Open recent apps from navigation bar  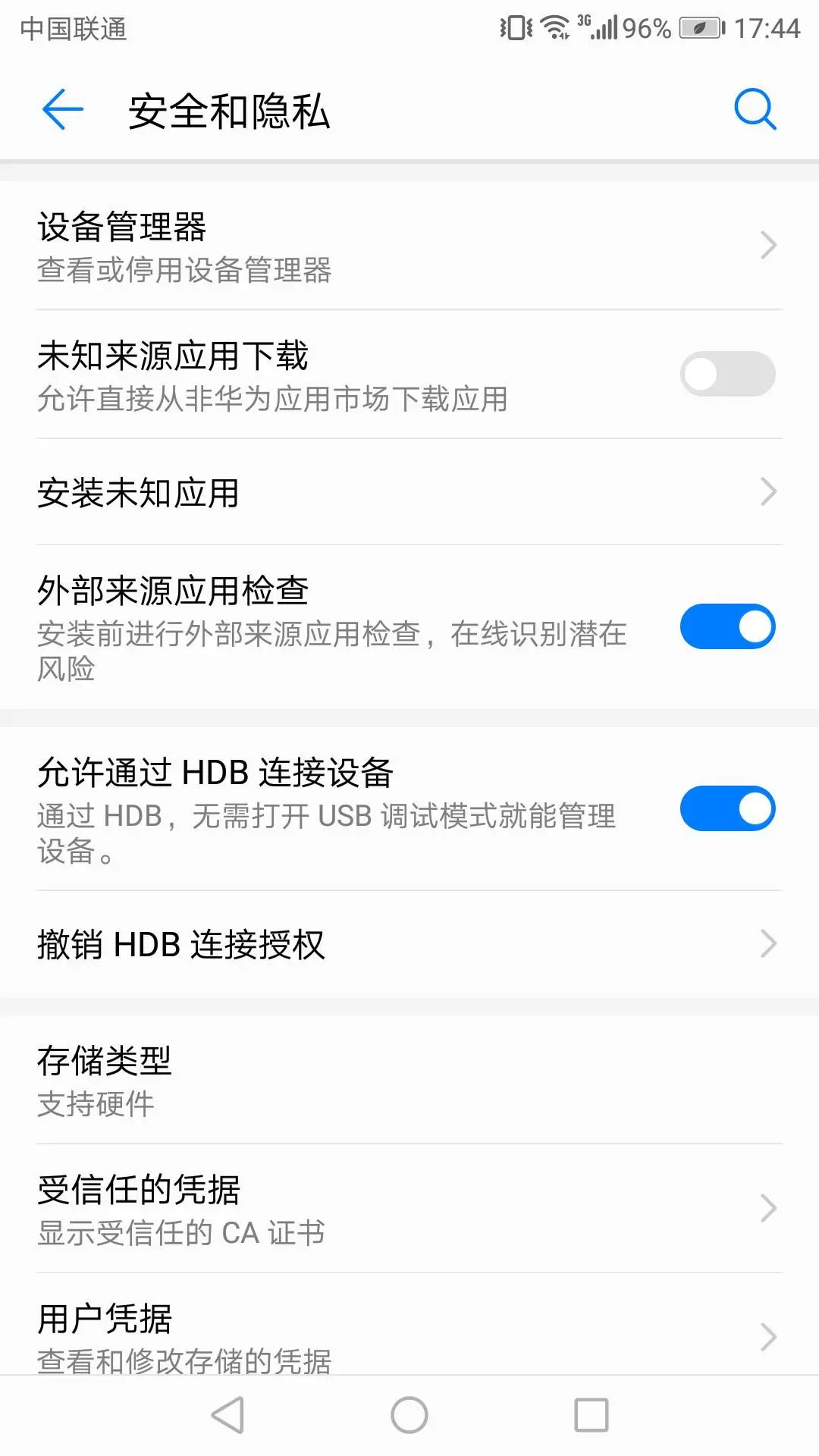click(591, 1415)
